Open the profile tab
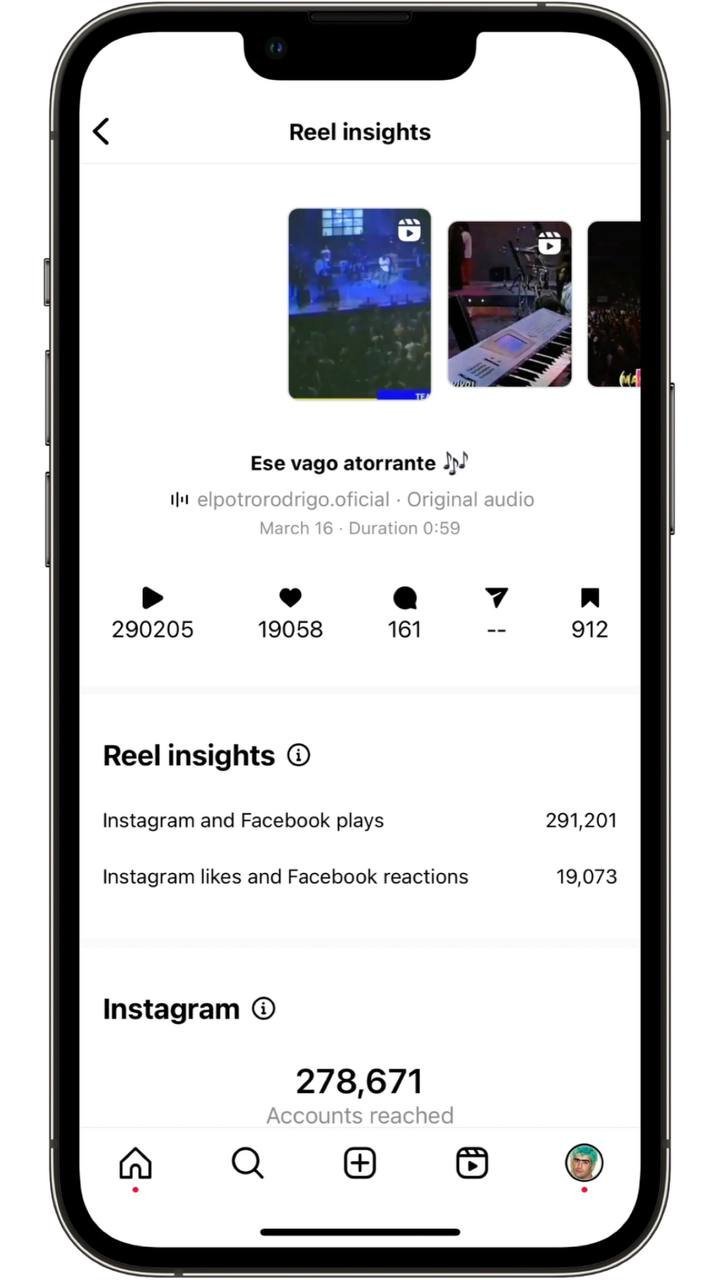Viewport: 720px width, 1280px height. tap(584, 1163)
